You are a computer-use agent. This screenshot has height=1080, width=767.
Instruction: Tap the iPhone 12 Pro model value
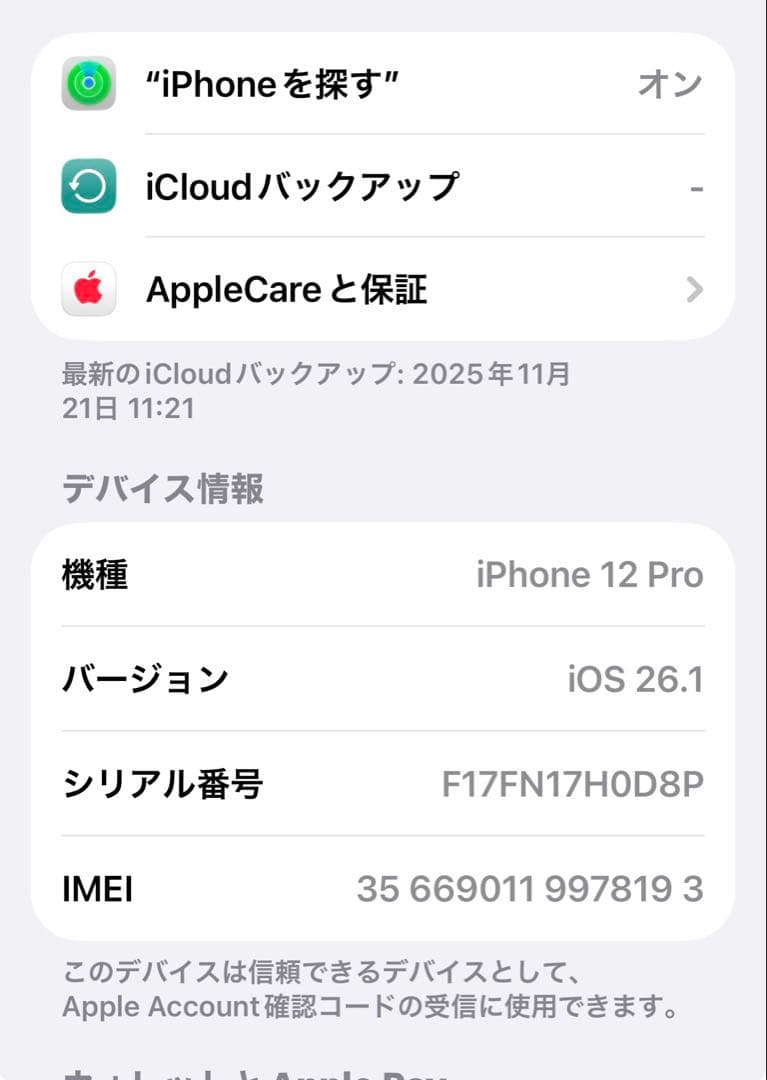tap(588, 575)
